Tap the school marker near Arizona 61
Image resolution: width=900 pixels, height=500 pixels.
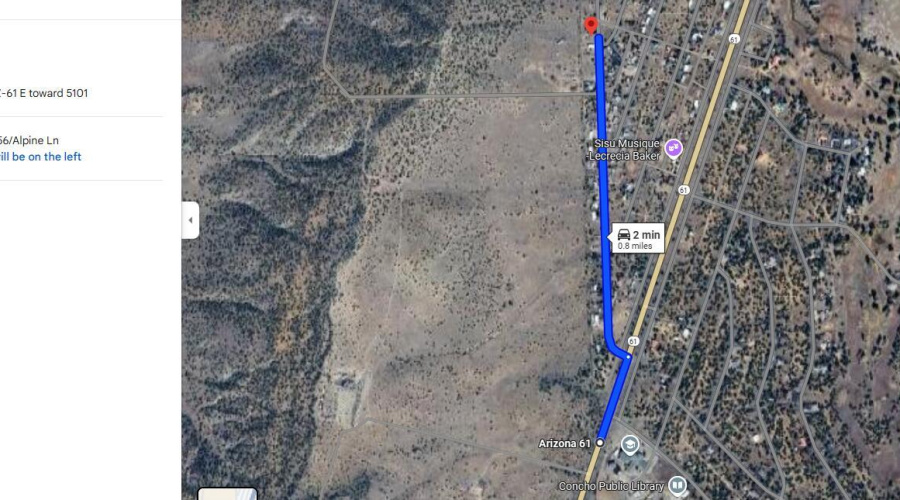(629, 443)
